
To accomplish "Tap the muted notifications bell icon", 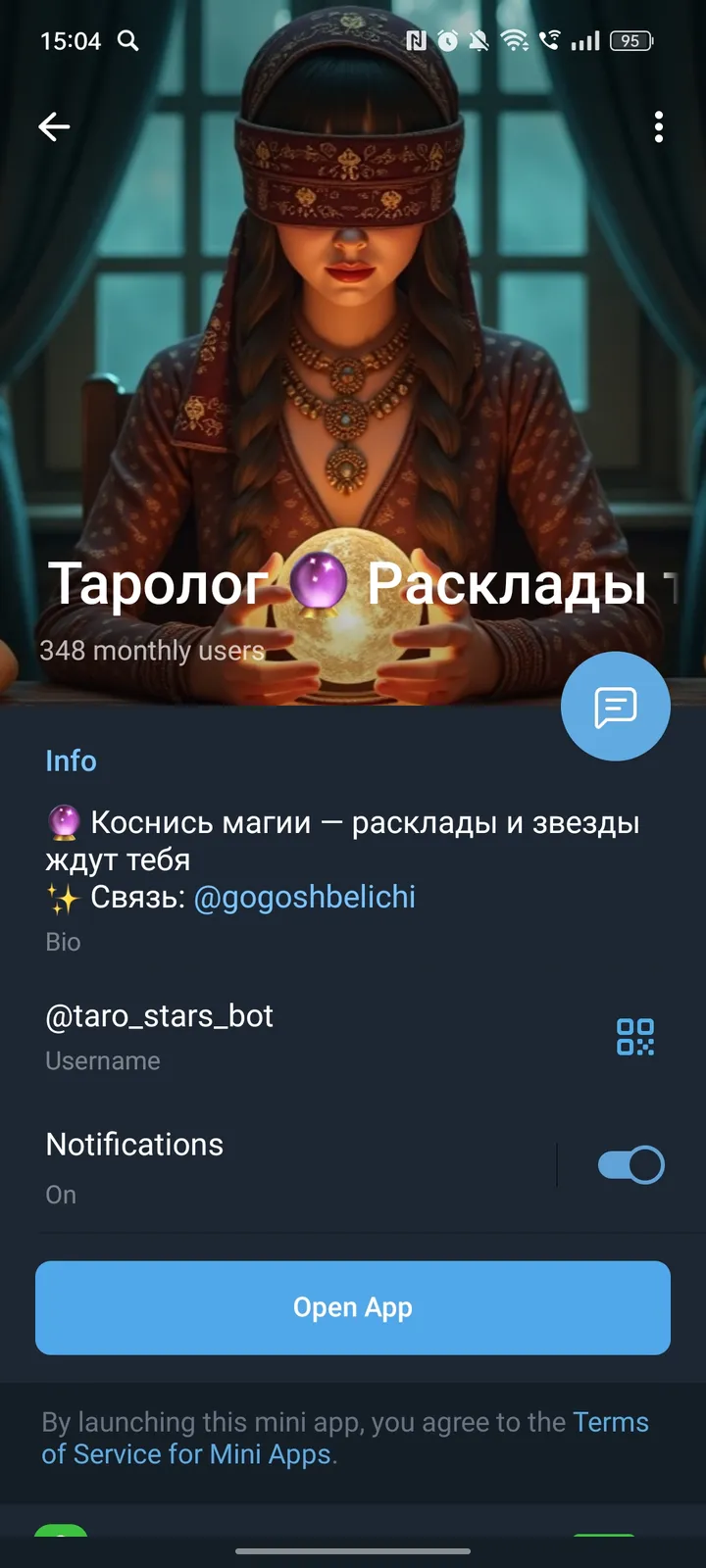I will [x=479, y=40].
